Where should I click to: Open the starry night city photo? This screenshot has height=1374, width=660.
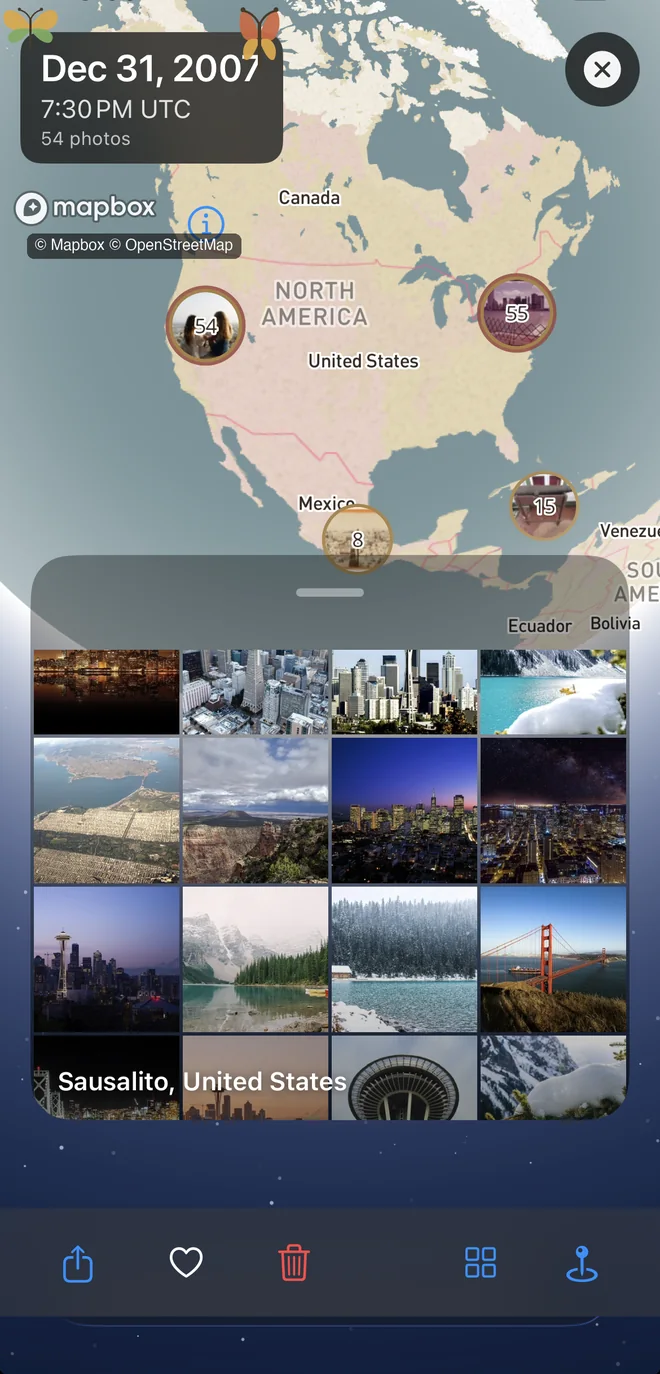click(553, 811)
